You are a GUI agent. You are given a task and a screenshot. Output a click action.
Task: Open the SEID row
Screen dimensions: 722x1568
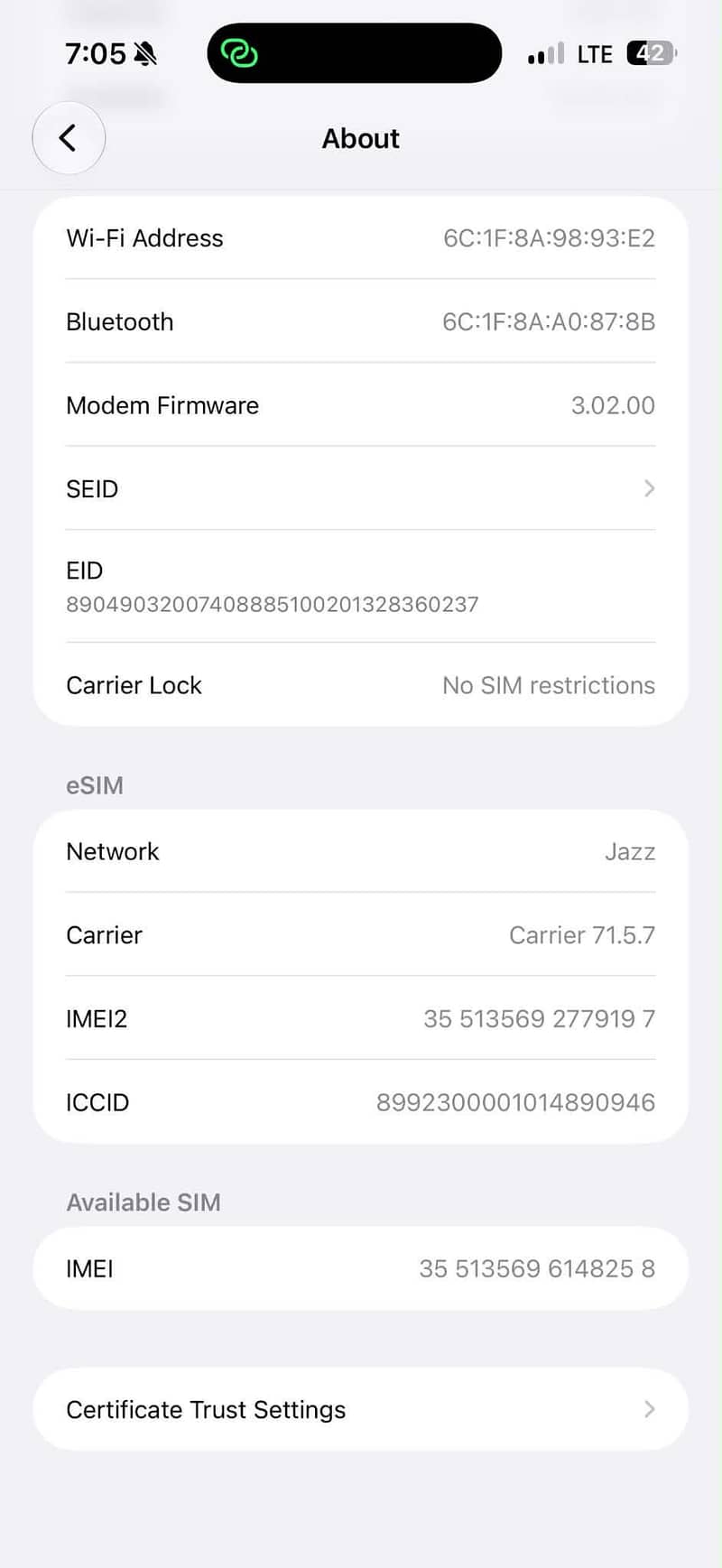pyautogui.click(x=361, y=488)
